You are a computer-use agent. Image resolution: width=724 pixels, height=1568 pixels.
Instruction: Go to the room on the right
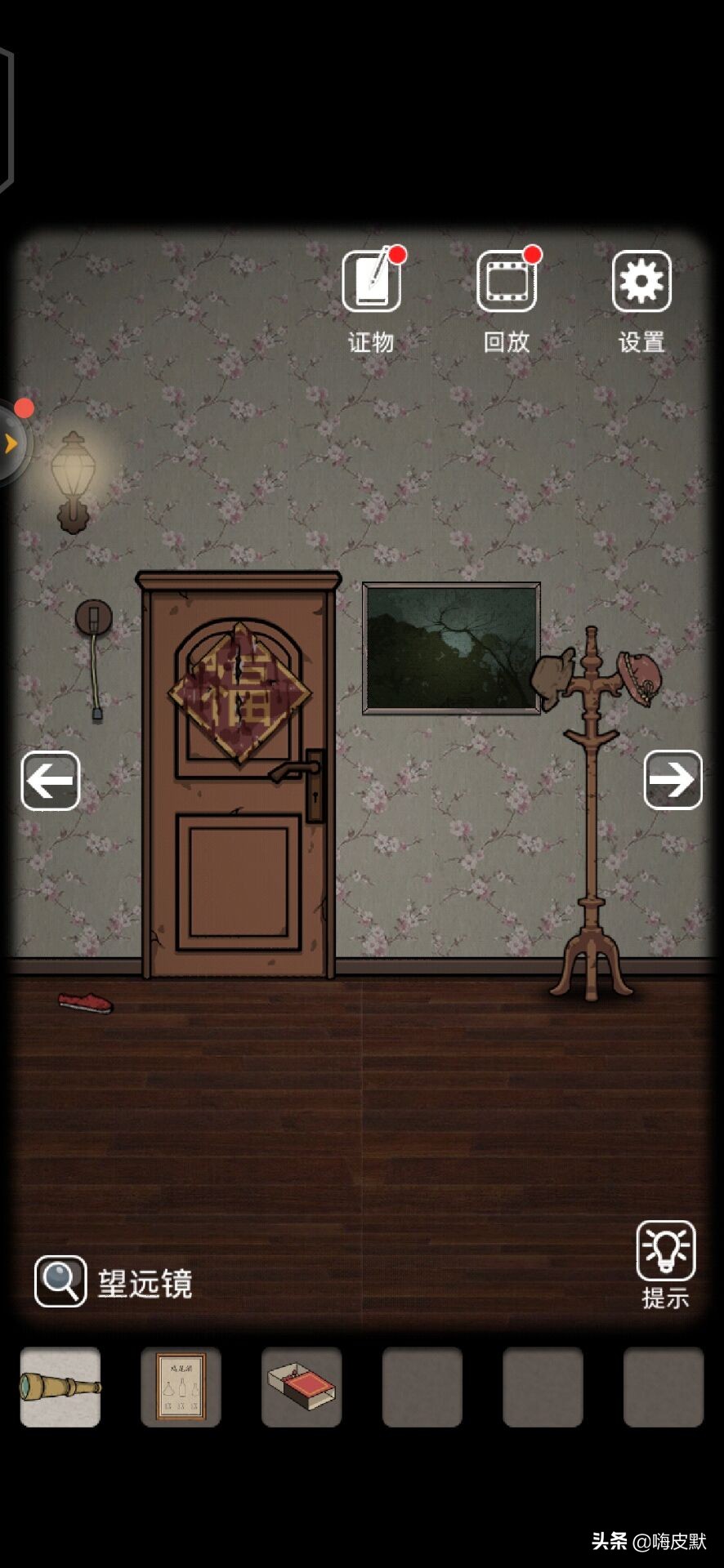click(673, 780)
